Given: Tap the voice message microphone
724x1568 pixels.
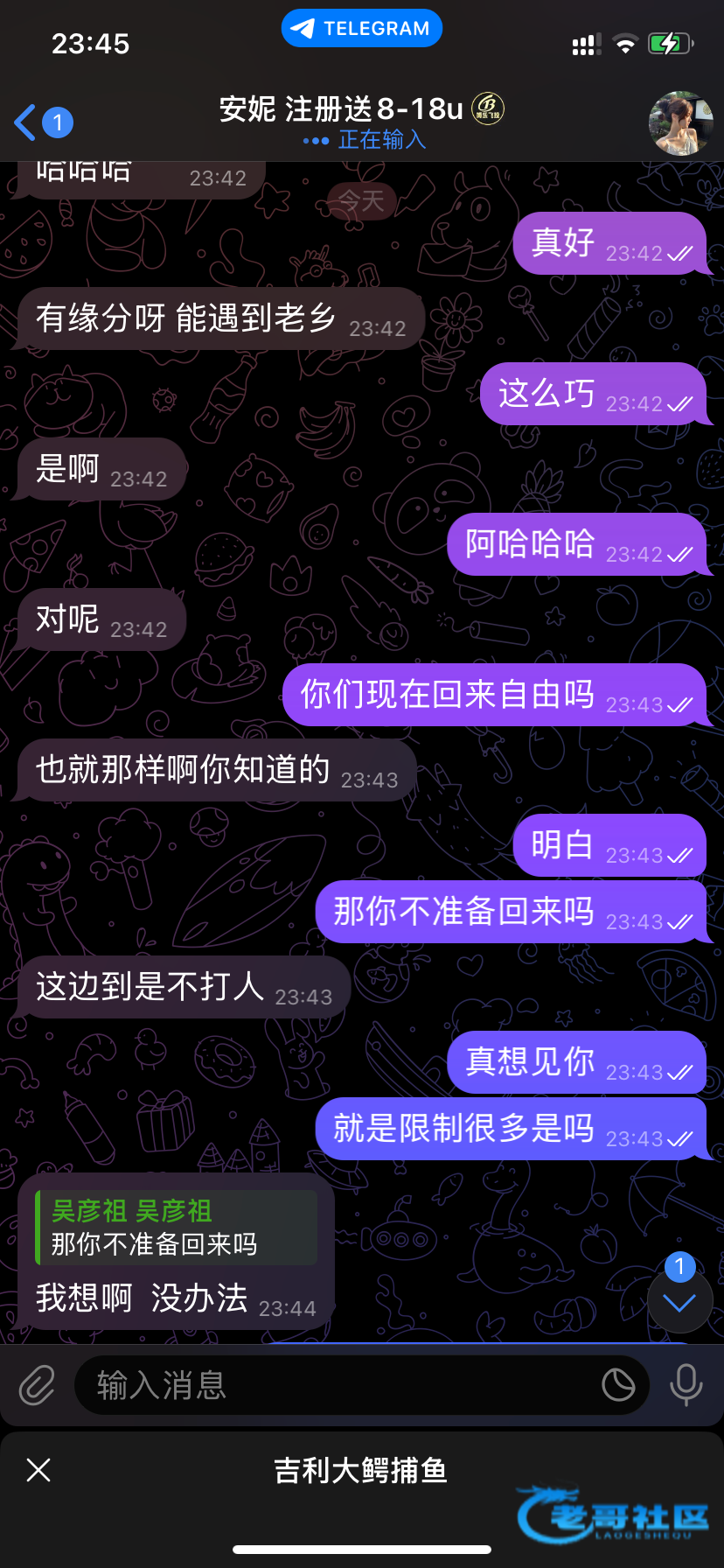Looking at the screenshot, I should [686, 1385].
